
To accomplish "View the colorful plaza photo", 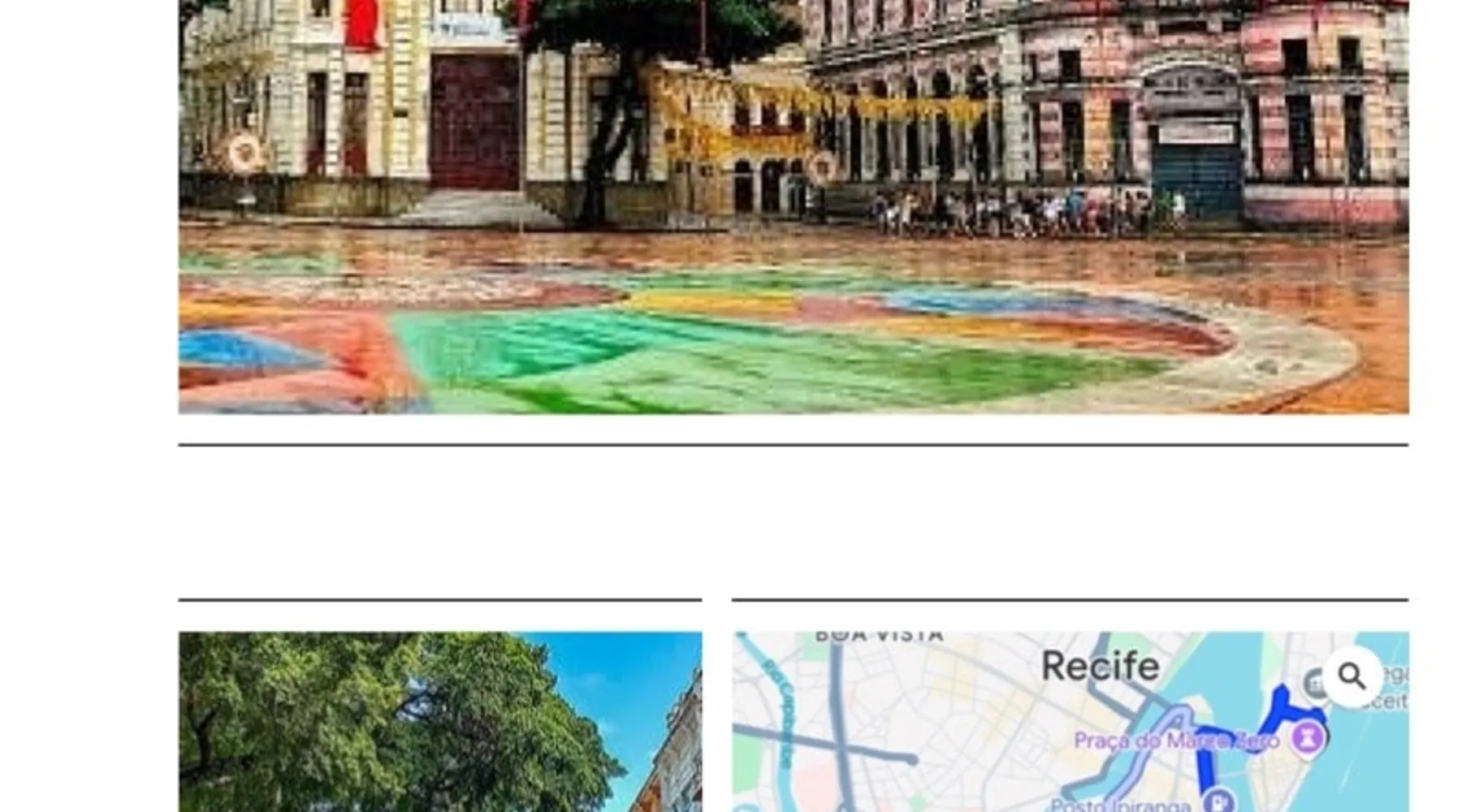I will click(793, 207).
